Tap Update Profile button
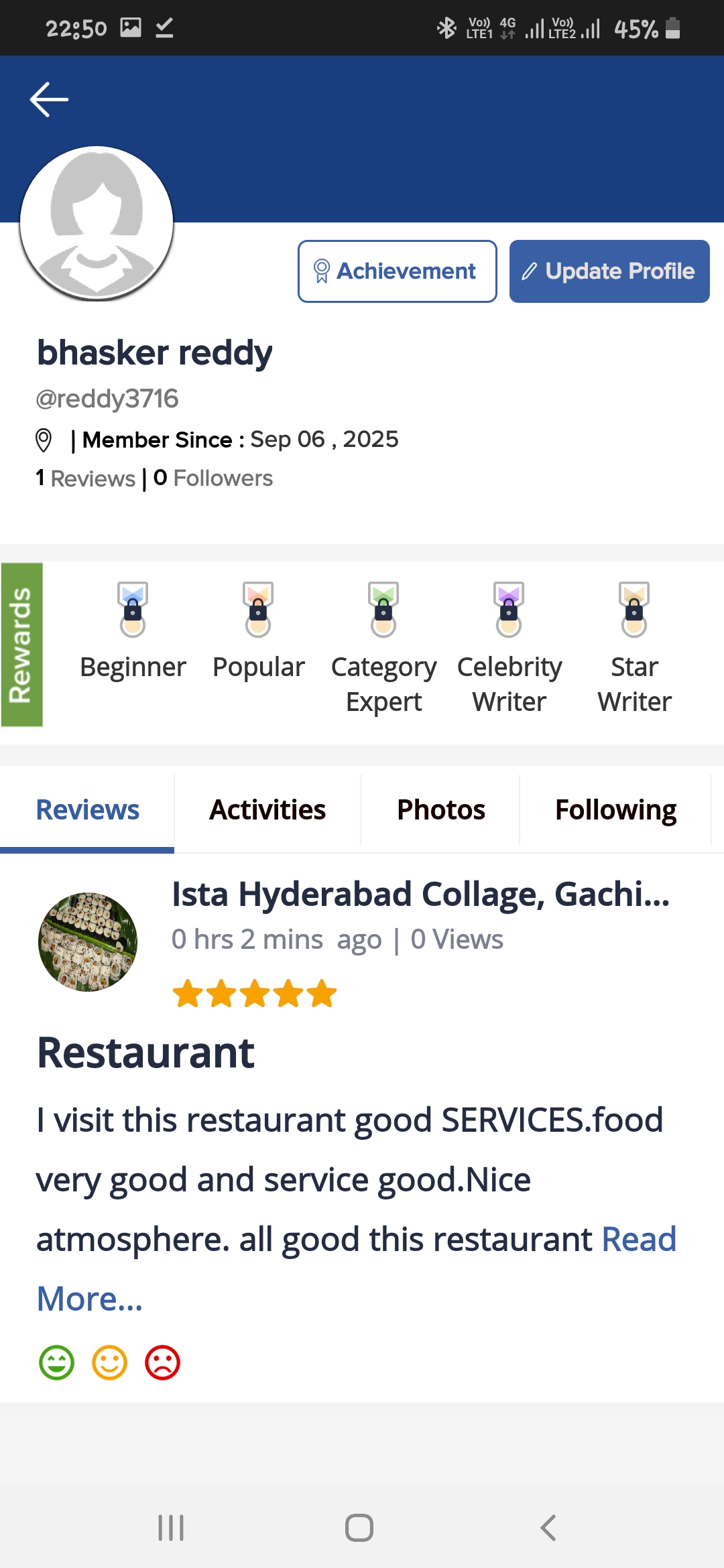The image size is (724, 1568). click(609, 271)
